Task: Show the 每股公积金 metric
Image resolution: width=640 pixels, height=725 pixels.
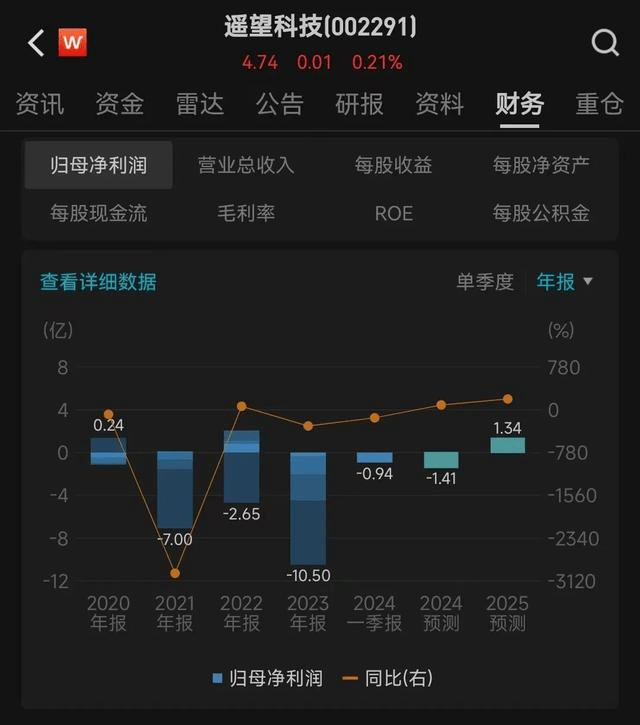Action: point(541,213)
